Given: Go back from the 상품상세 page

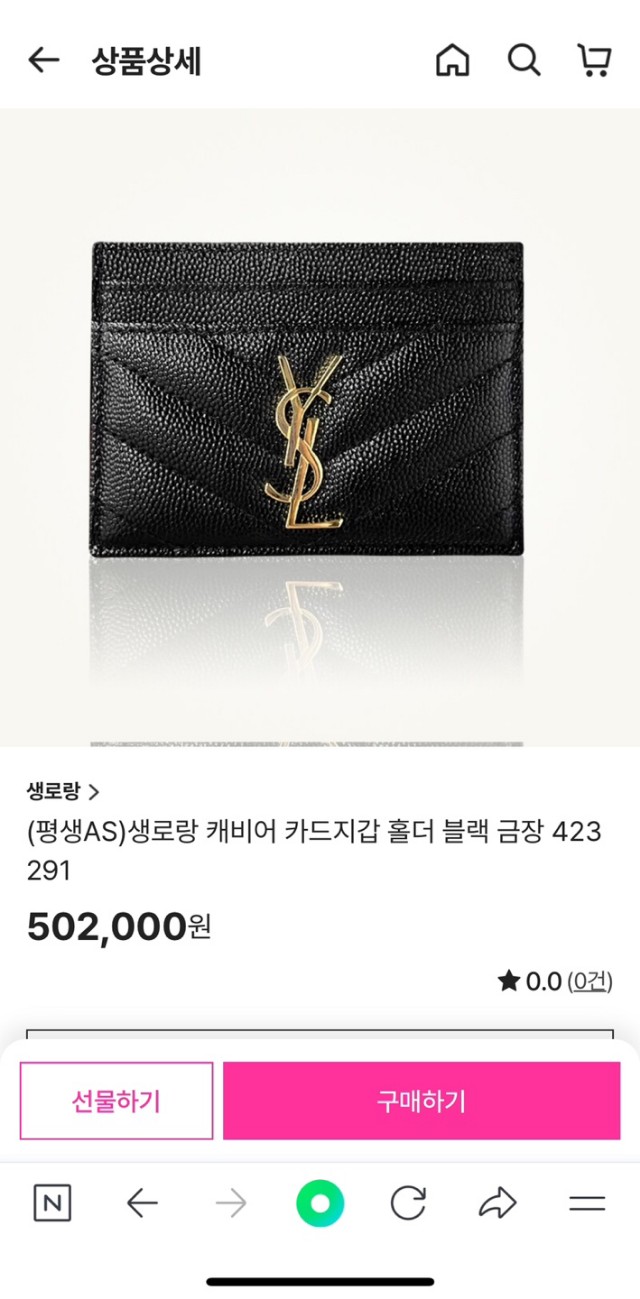Looking at the screenshot, I should (43, 61).
